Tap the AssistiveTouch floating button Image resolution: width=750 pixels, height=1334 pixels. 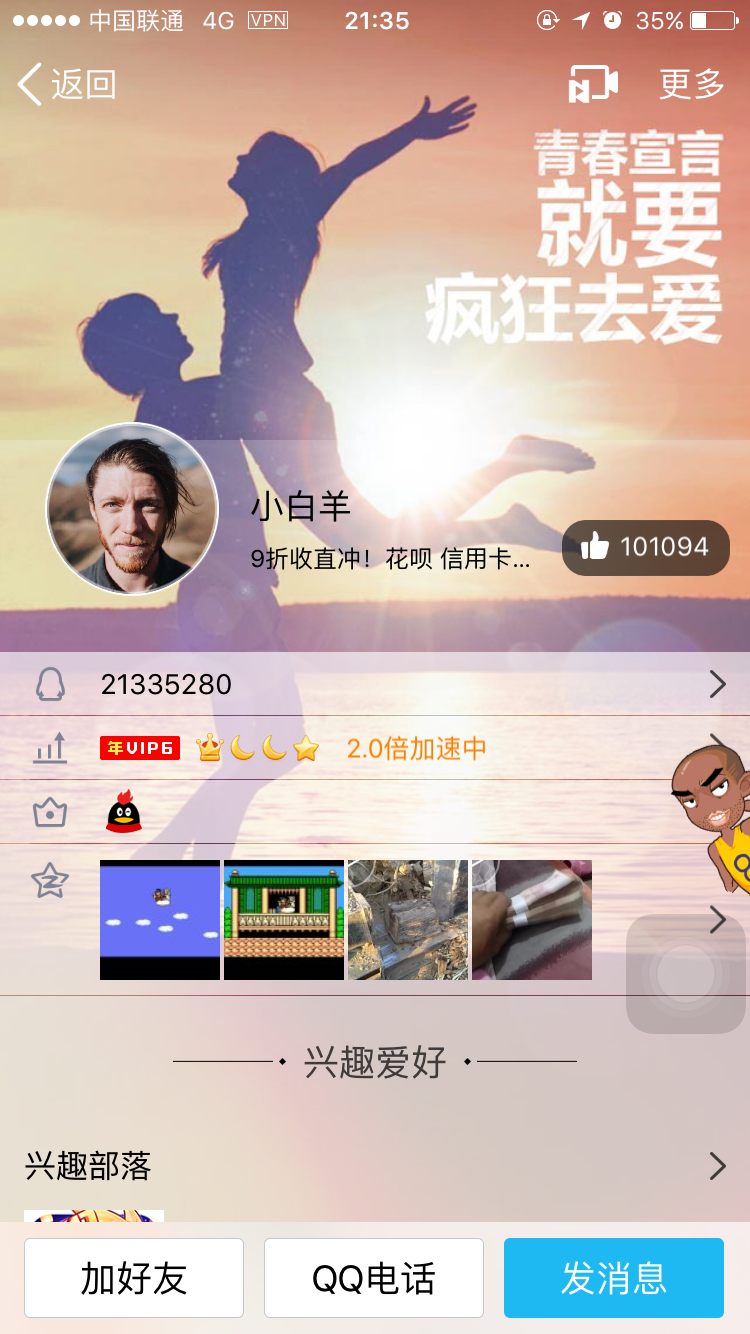click(686, 974)
